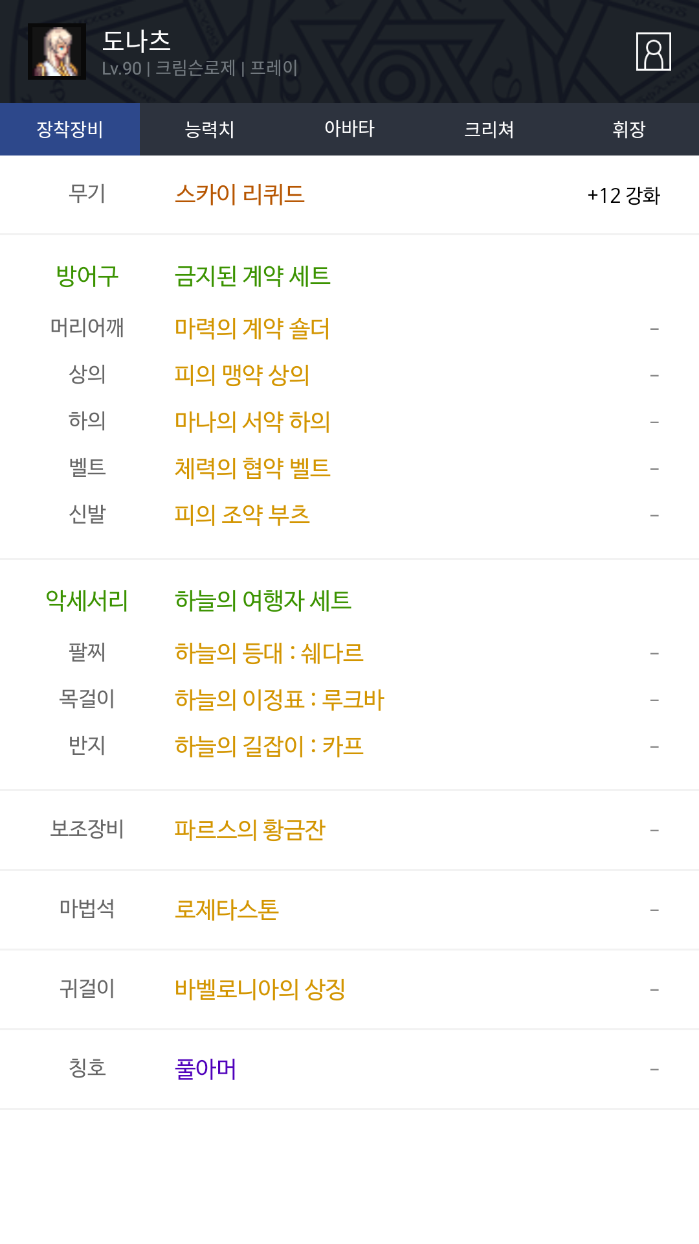Open weapon 스카이 리쿼드 details
Viewport: 699px width, 1244px height.
[240, 194]
